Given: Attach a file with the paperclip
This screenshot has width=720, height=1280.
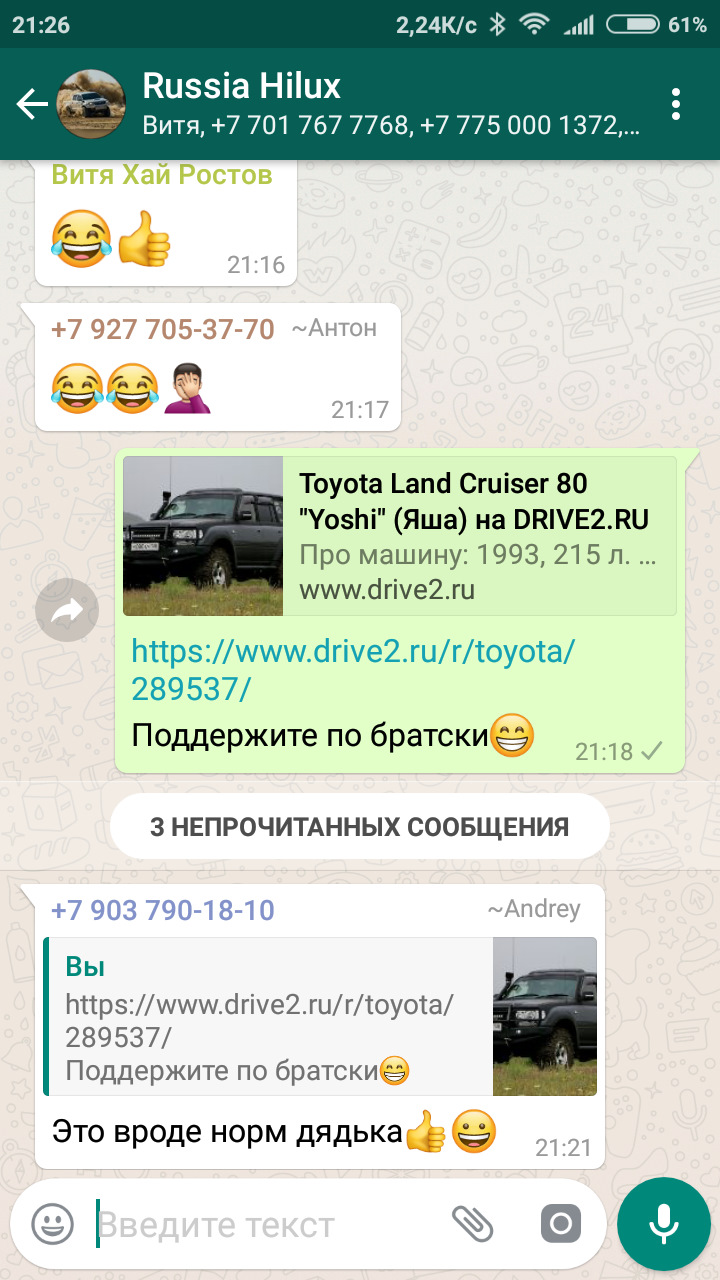Looking at the screenshot, I should [473, 1223].
